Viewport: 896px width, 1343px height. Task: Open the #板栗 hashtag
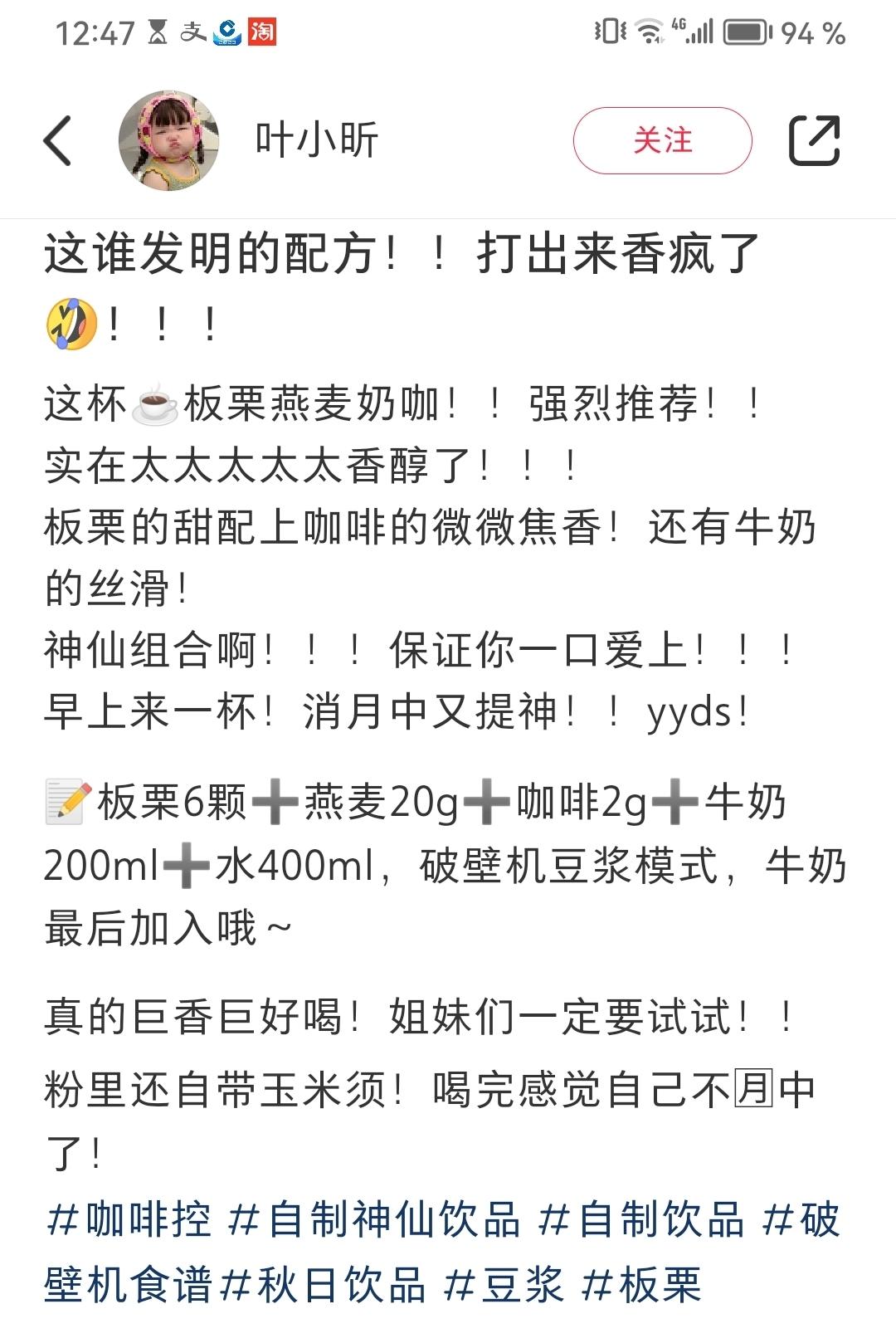tap(641, 1284)
